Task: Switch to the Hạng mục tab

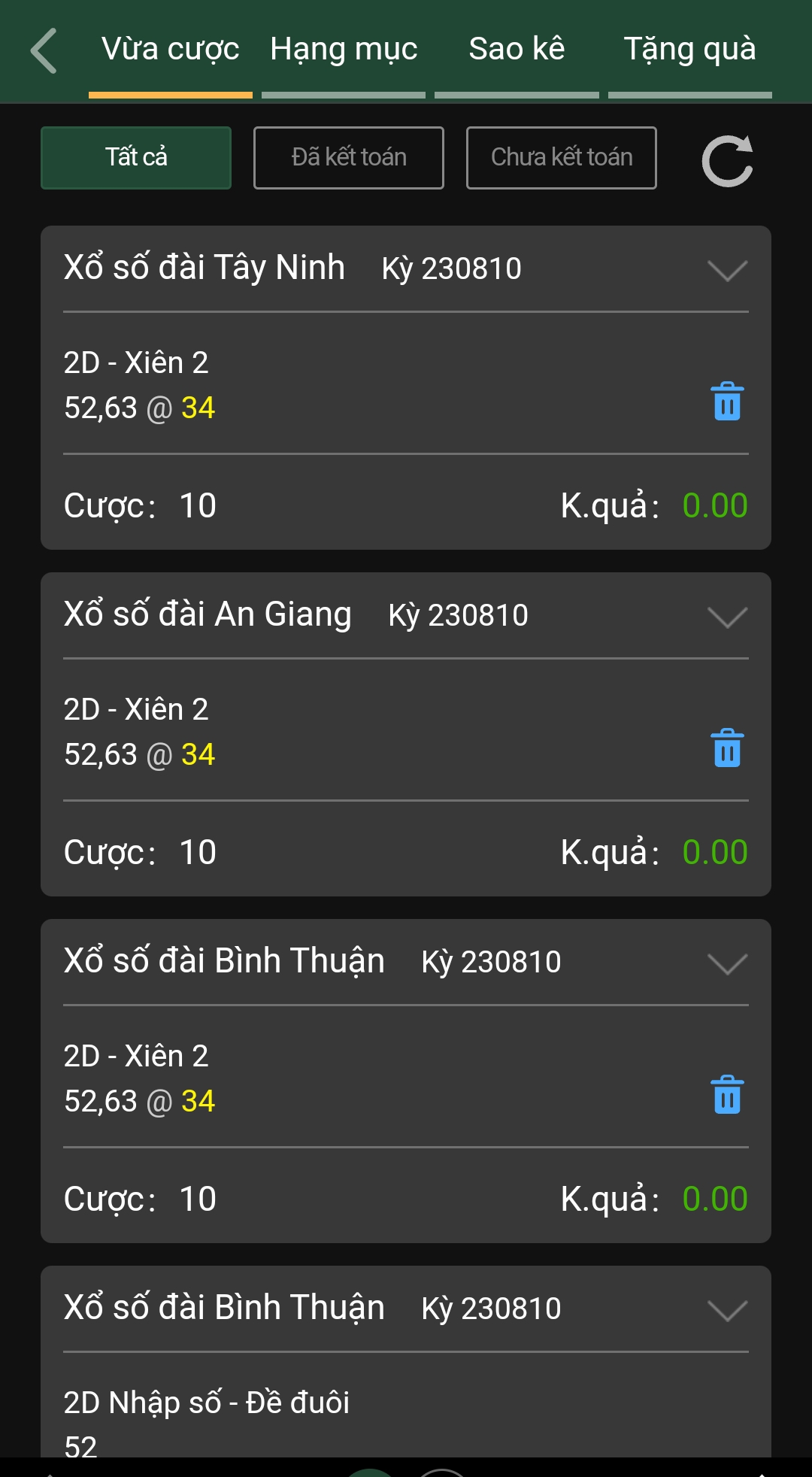Action: click(x=344, y=50)
